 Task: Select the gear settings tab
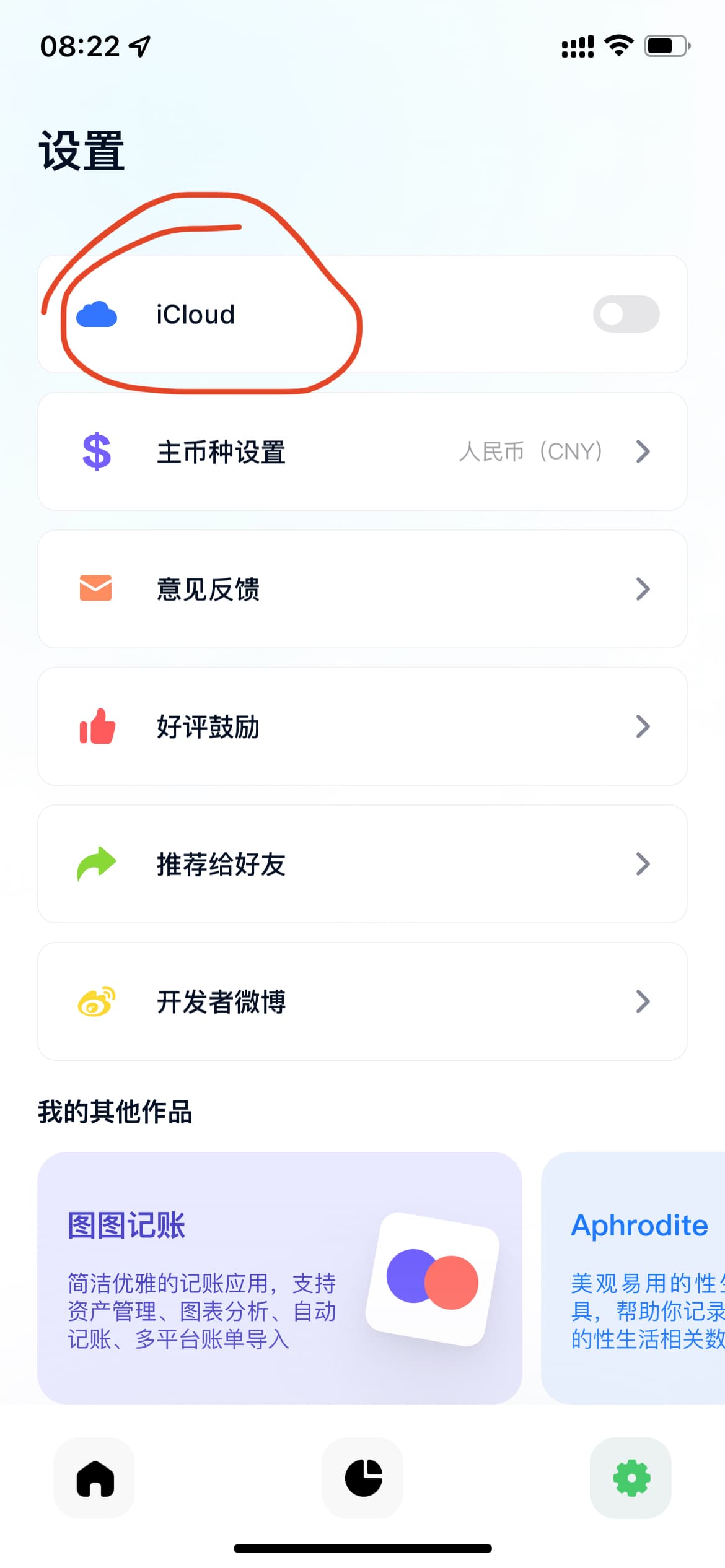point(631,1478)
